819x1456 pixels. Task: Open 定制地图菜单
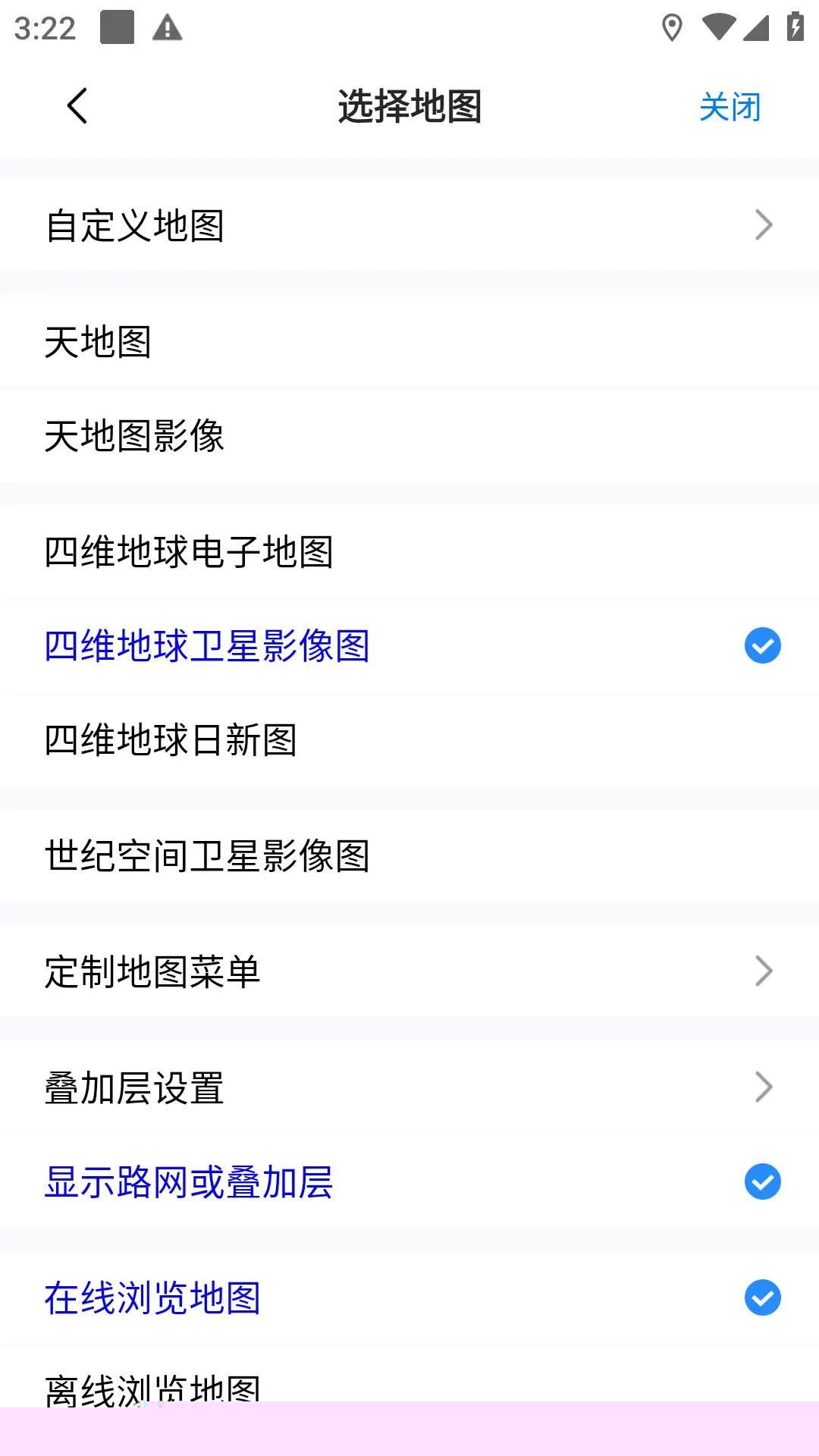409,971
